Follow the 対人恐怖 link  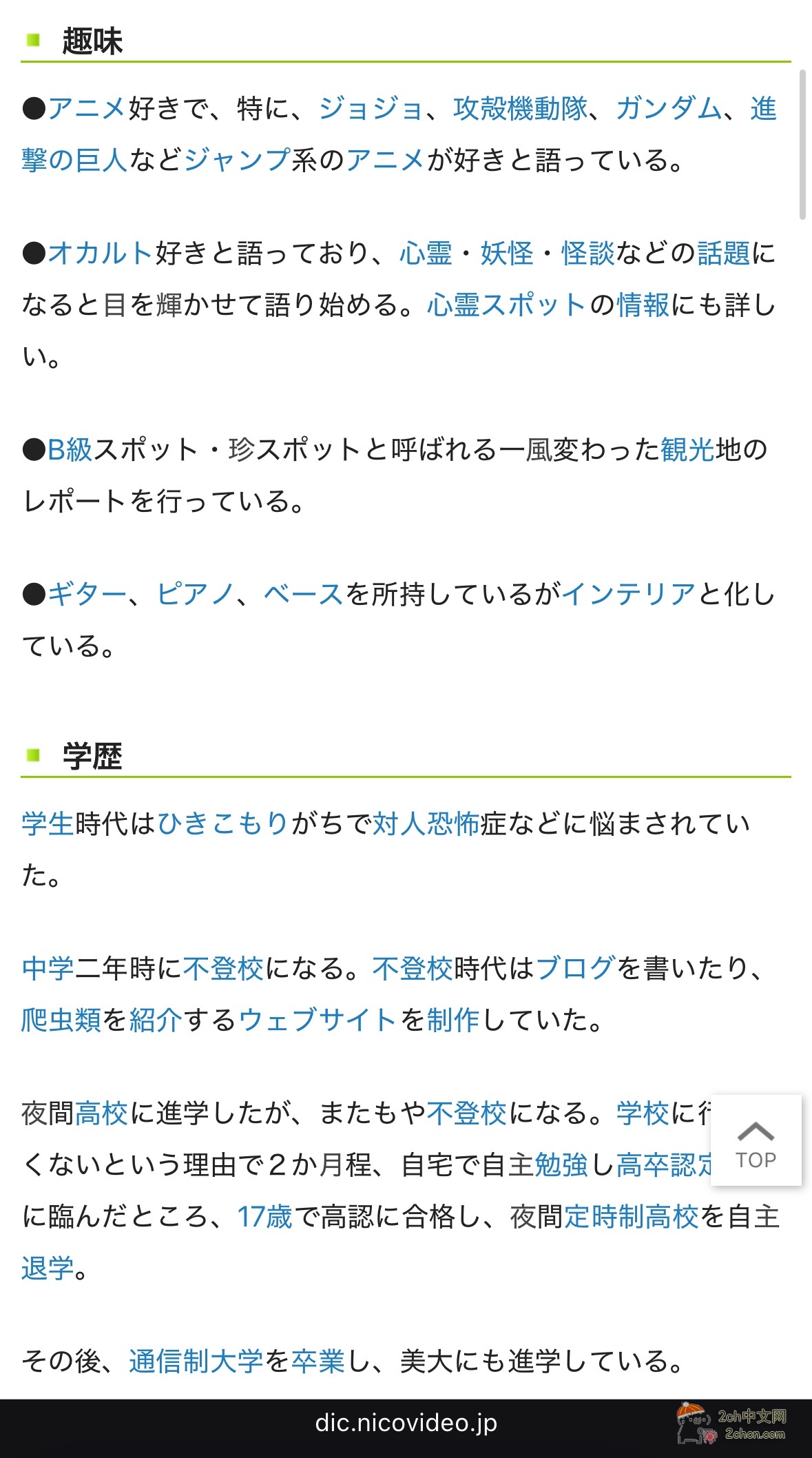point(426,823)
